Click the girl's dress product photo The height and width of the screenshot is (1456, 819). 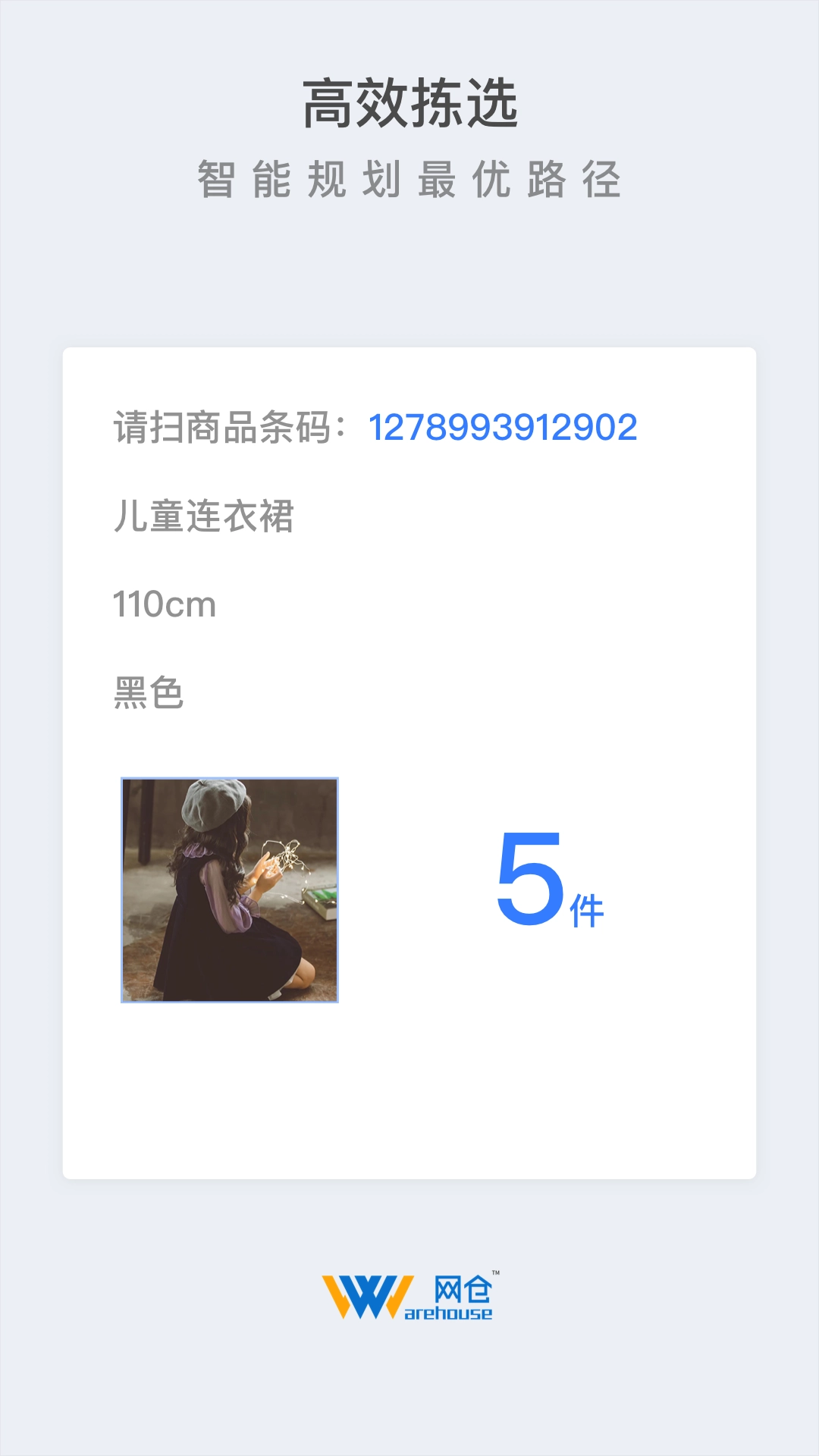click(230, 889)
